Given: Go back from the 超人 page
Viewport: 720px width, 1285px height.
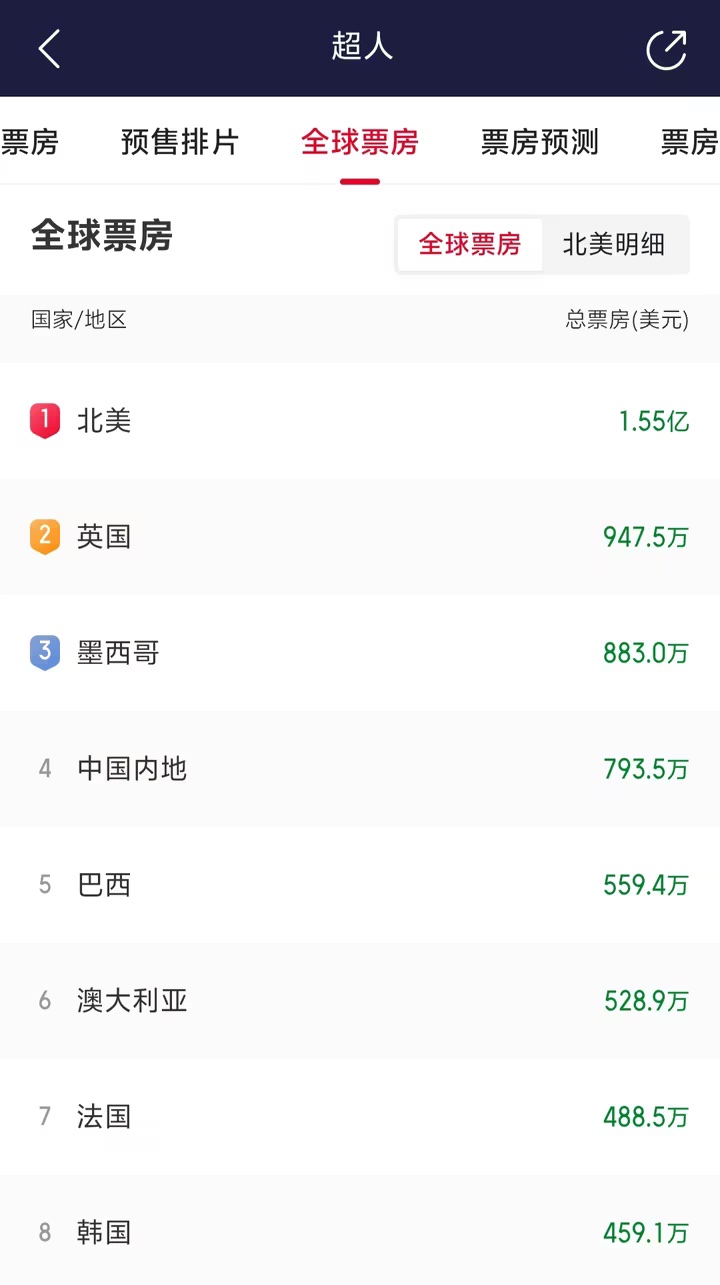Looking at the screenshot, I should pos(49,48).
